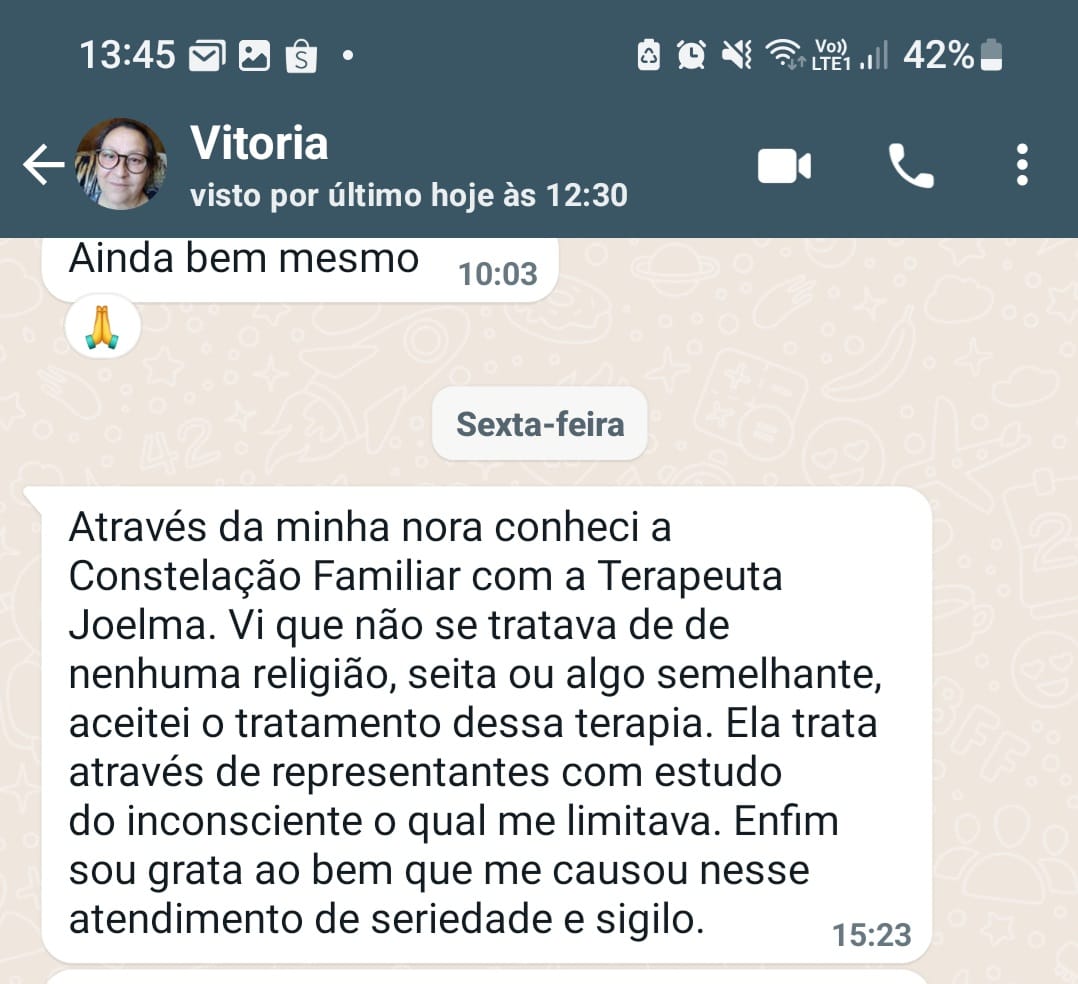Start a video call with Vitoria

coord(784,166)
